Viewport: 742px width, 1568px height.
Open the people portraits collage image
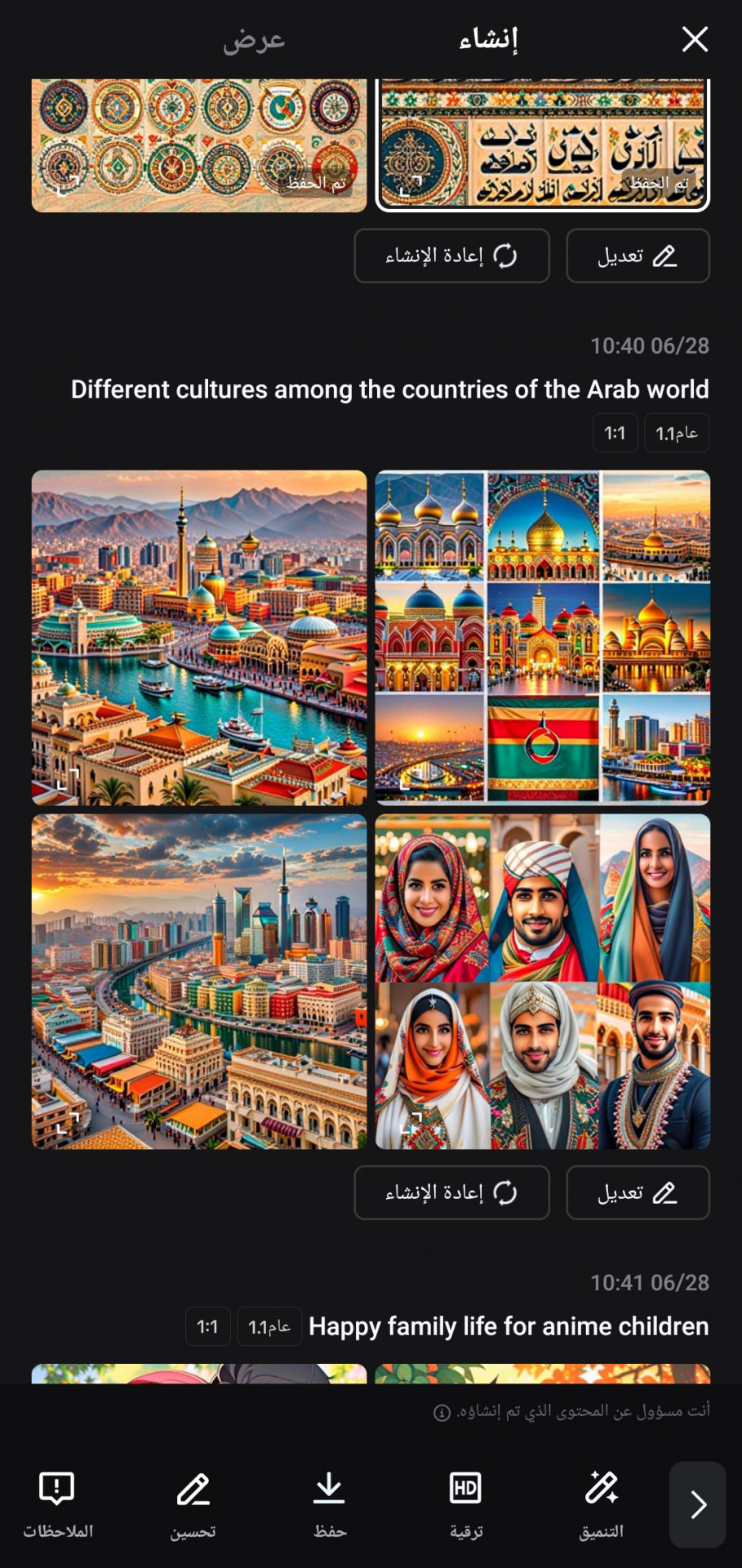coord(542,981)
